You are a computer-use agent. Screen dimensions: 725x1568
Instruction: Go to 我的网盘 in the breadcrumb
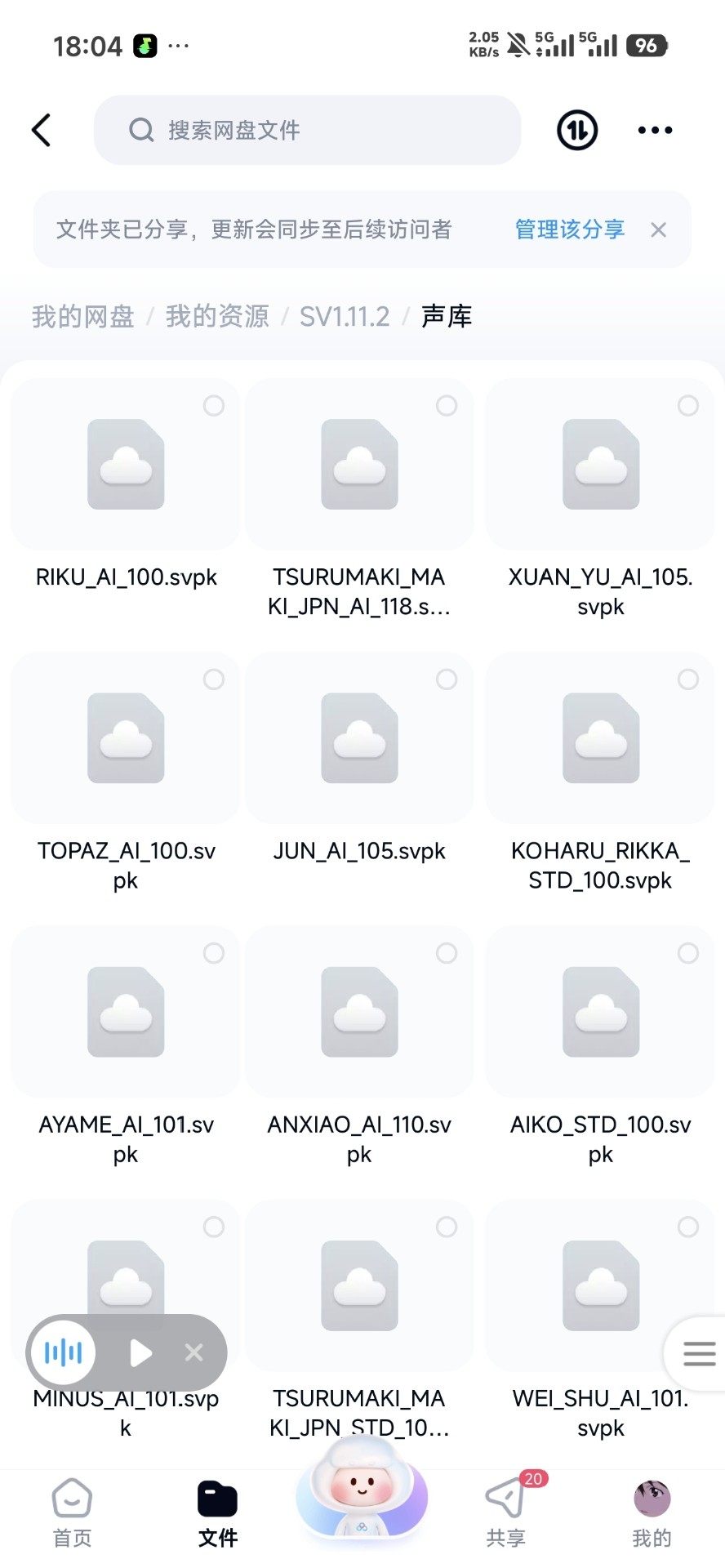point(82,316)
